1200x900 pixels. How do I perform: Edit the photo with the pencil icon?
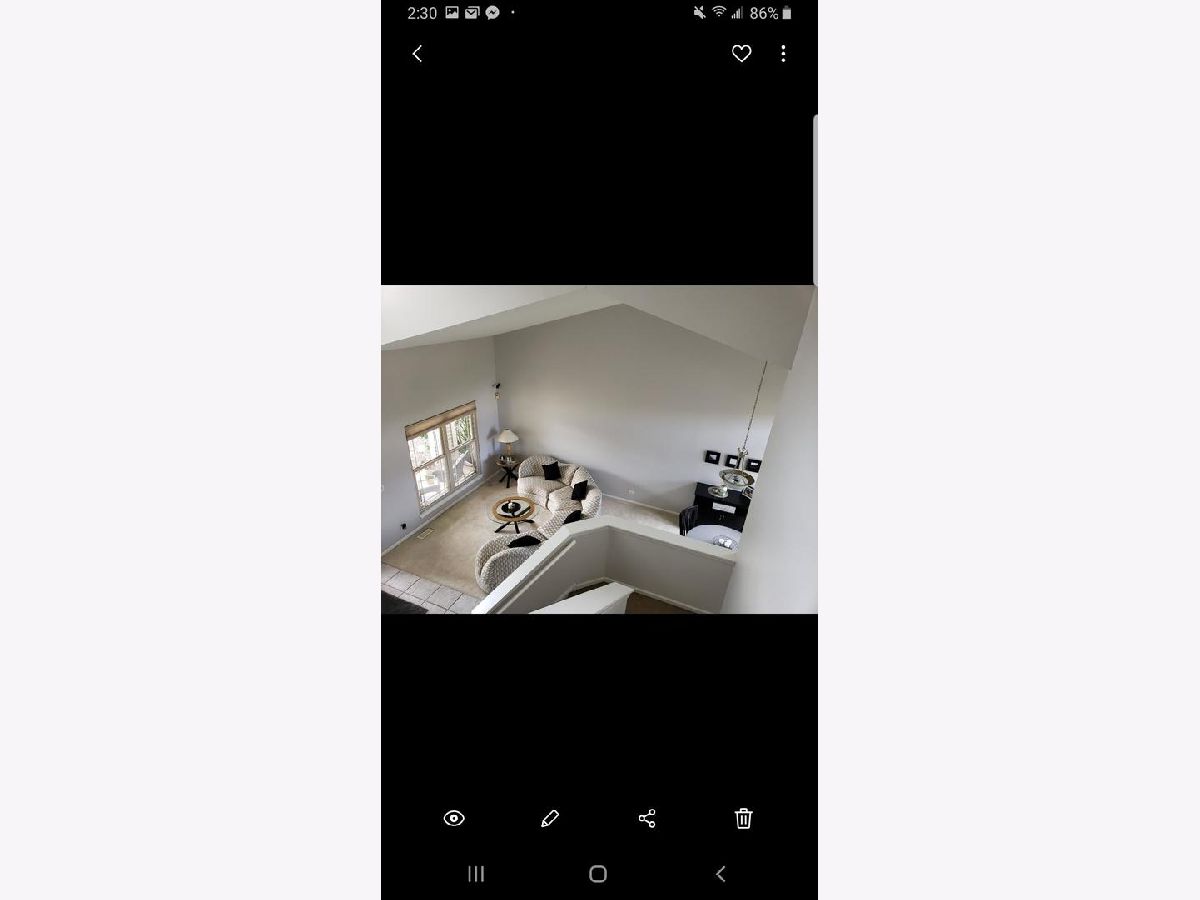[x=549, y=819]
